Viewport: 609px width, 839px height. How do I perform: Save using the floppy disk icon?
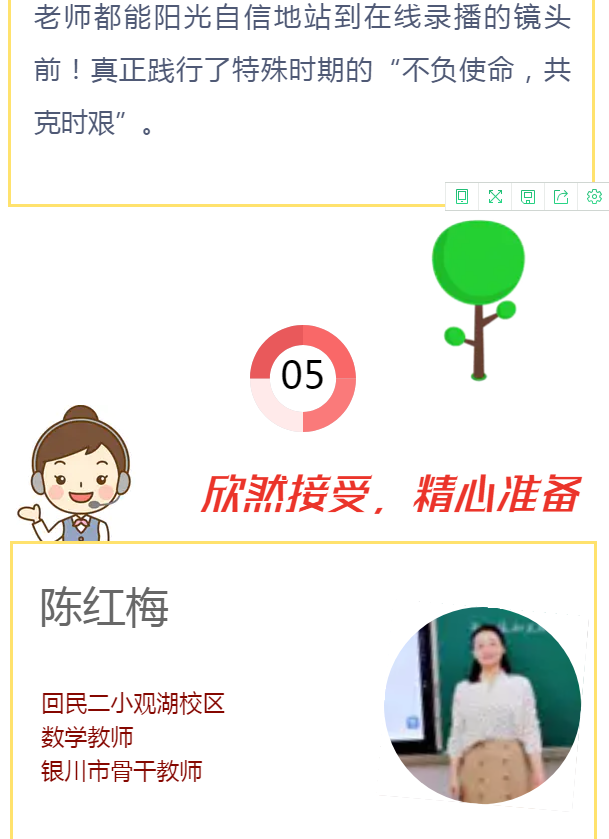[x=528, y=197]
